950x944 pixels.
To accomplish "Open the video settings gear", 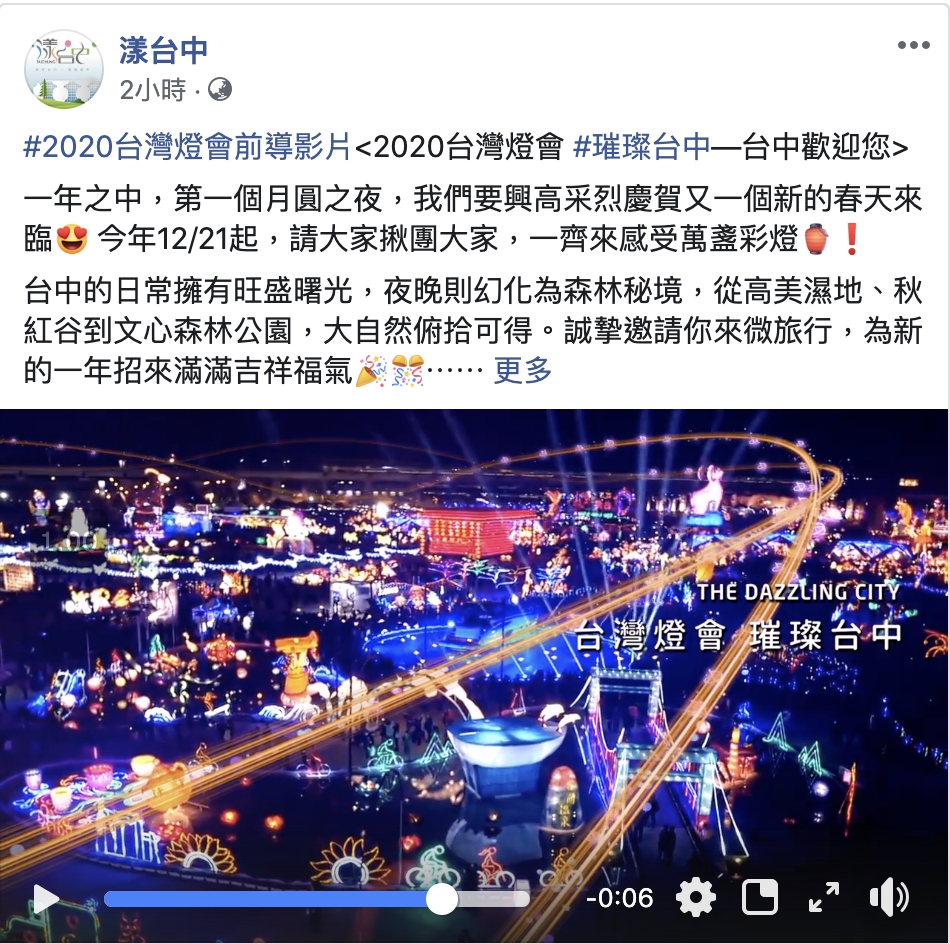I will click(696, 898).
